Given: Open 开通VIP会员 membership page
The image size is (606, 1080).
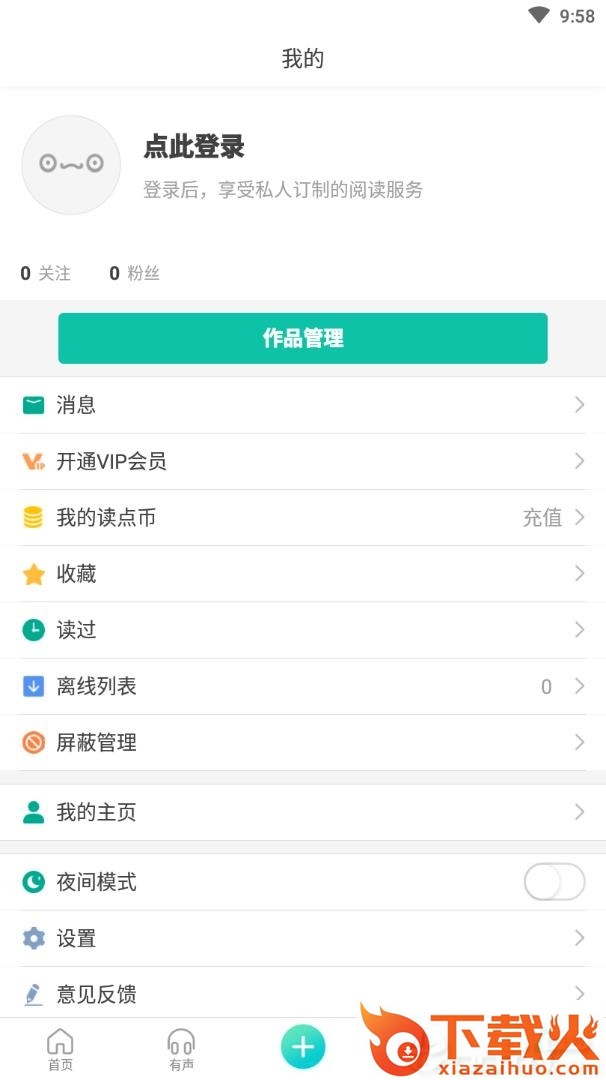Looking at the screenshot, I should click(x=302, y=461).
